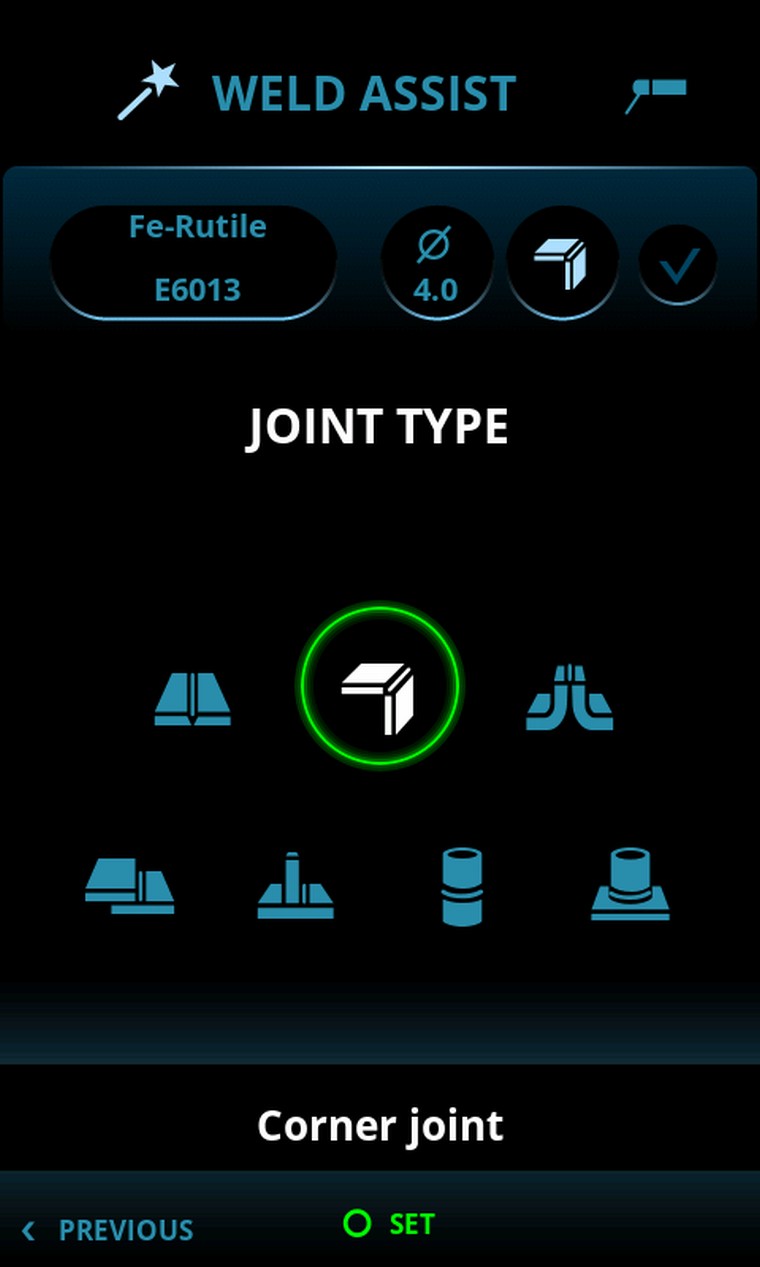Screen dimensions: 760x1267
Task: Open the joint type step in the header
Action: tap(561, 263)
